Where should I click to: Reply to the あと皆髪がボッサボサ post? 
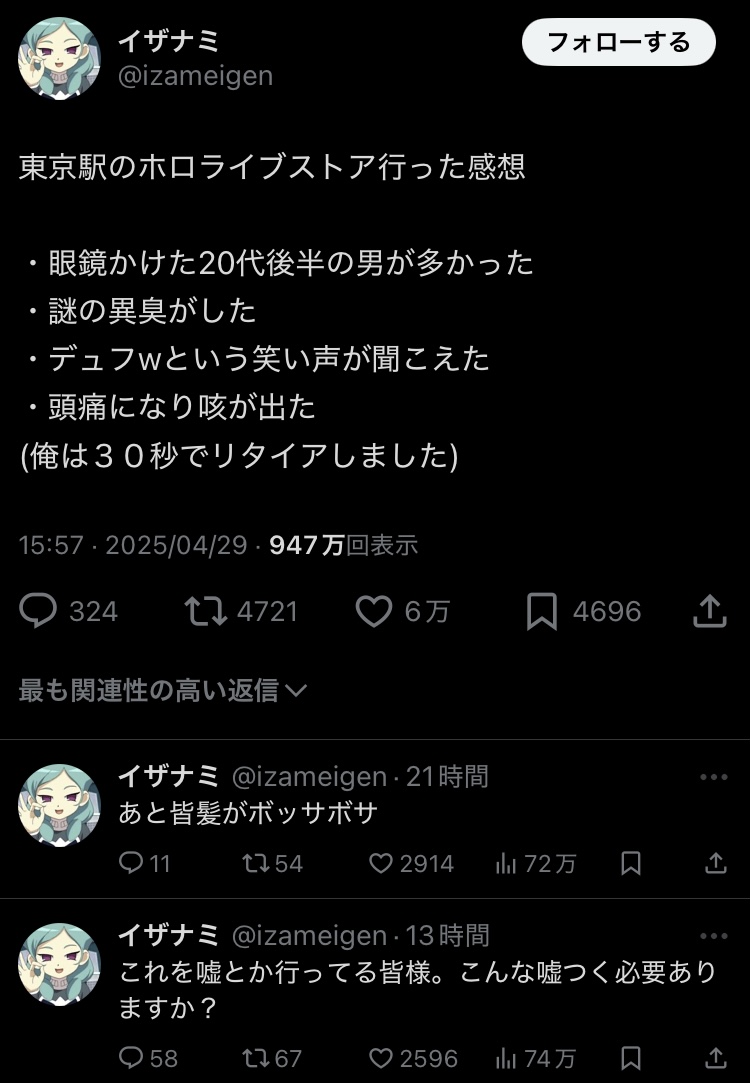131,863
